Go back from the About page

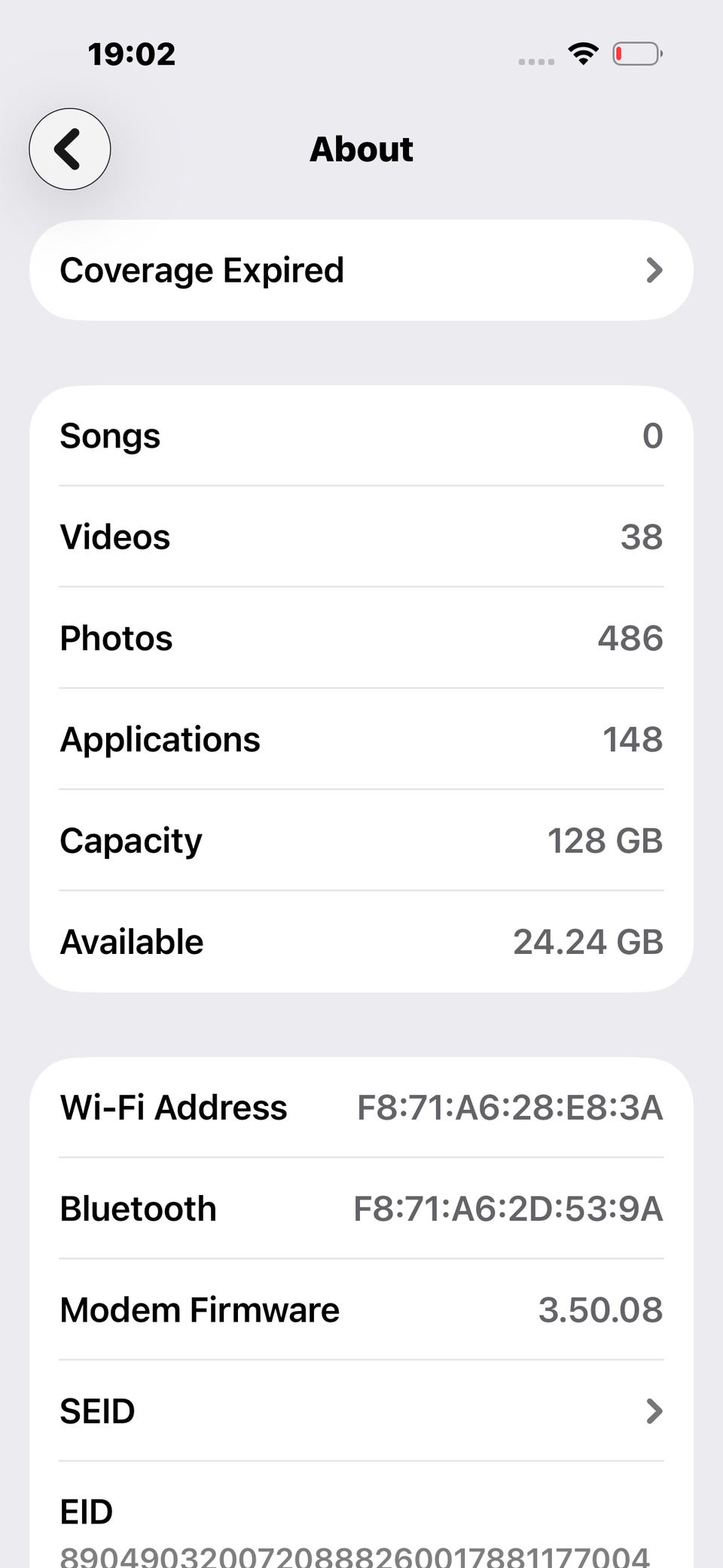pyautogui.click(x=69, y=149)
